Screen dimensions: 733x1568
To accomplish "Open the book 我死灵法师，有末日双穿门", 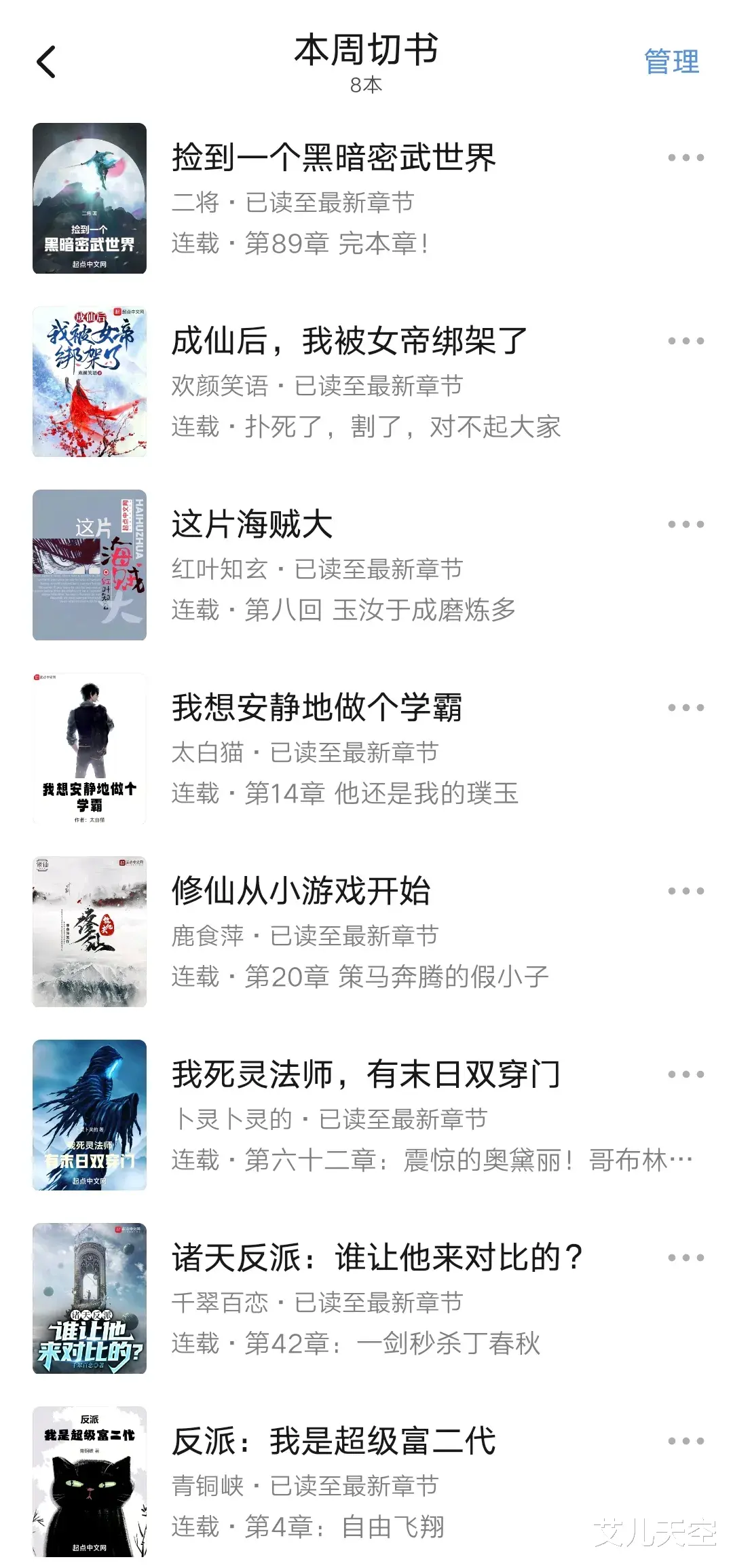I will tap(365, 1075).
